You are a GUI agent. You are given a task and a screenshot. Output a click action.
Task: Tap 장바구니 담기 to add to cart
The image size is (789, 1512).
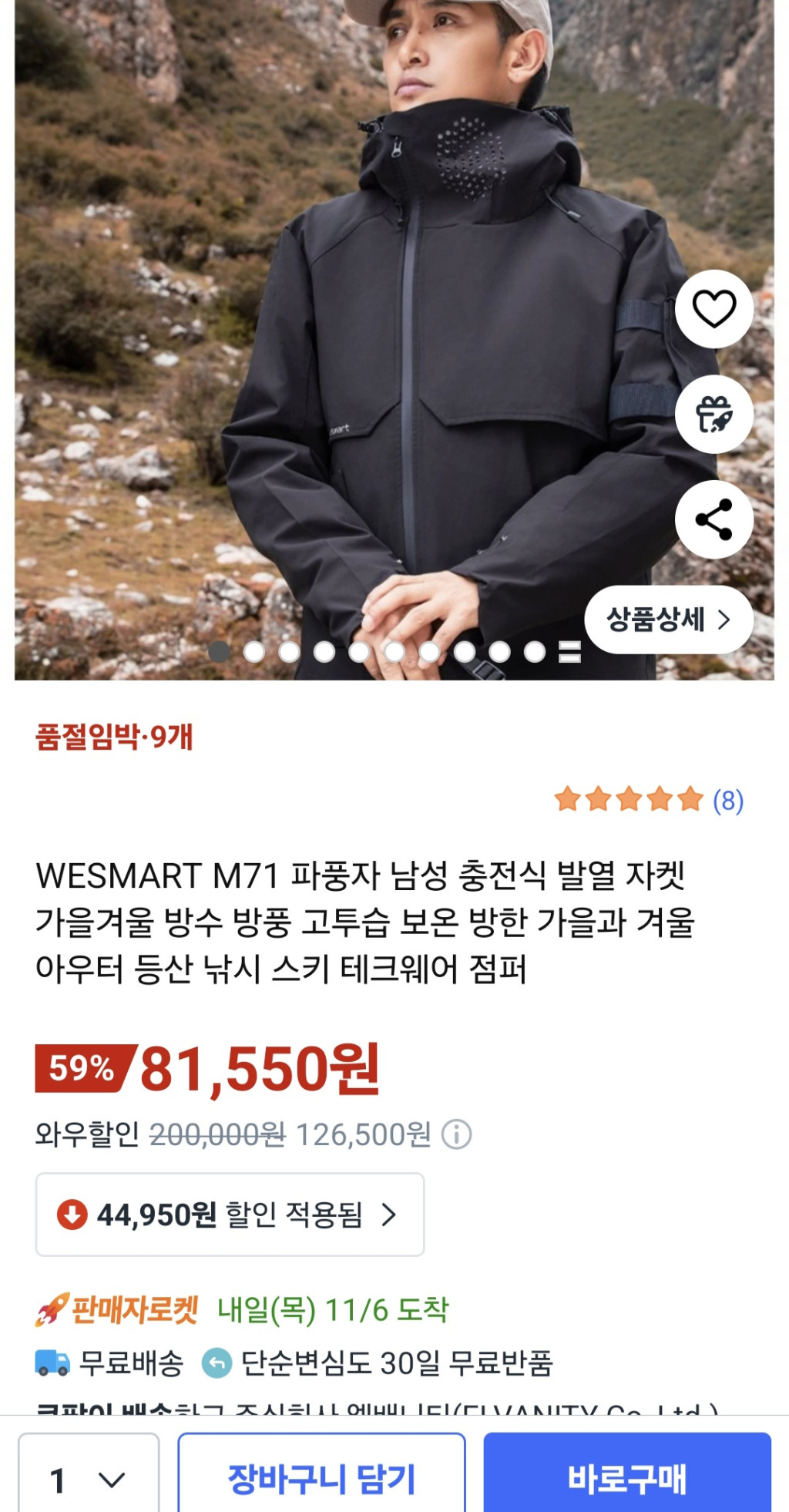point(321,1480)
